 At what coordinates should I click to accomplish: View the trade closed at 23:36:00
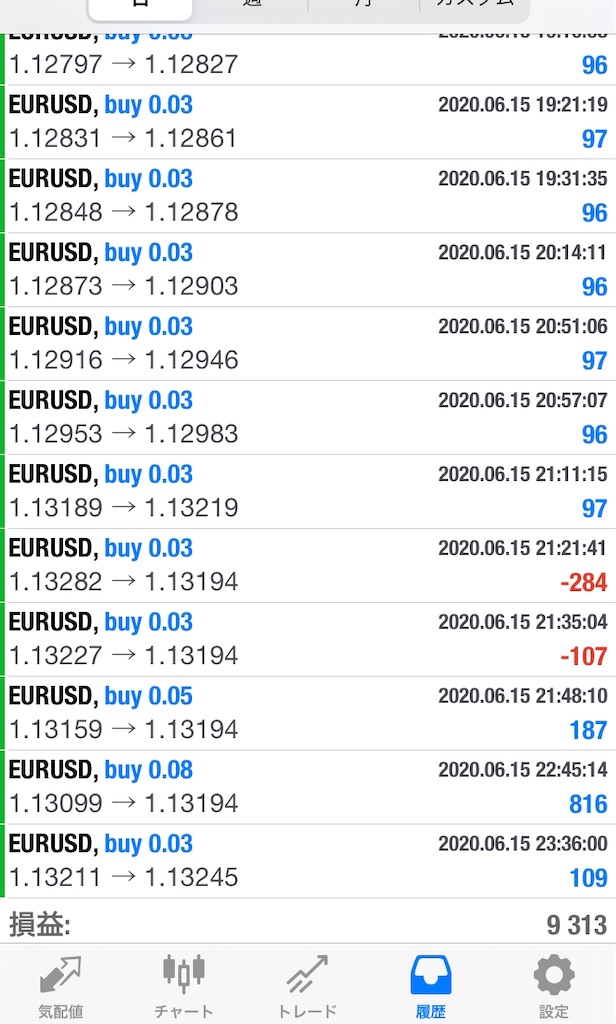[x=308, y=860]
